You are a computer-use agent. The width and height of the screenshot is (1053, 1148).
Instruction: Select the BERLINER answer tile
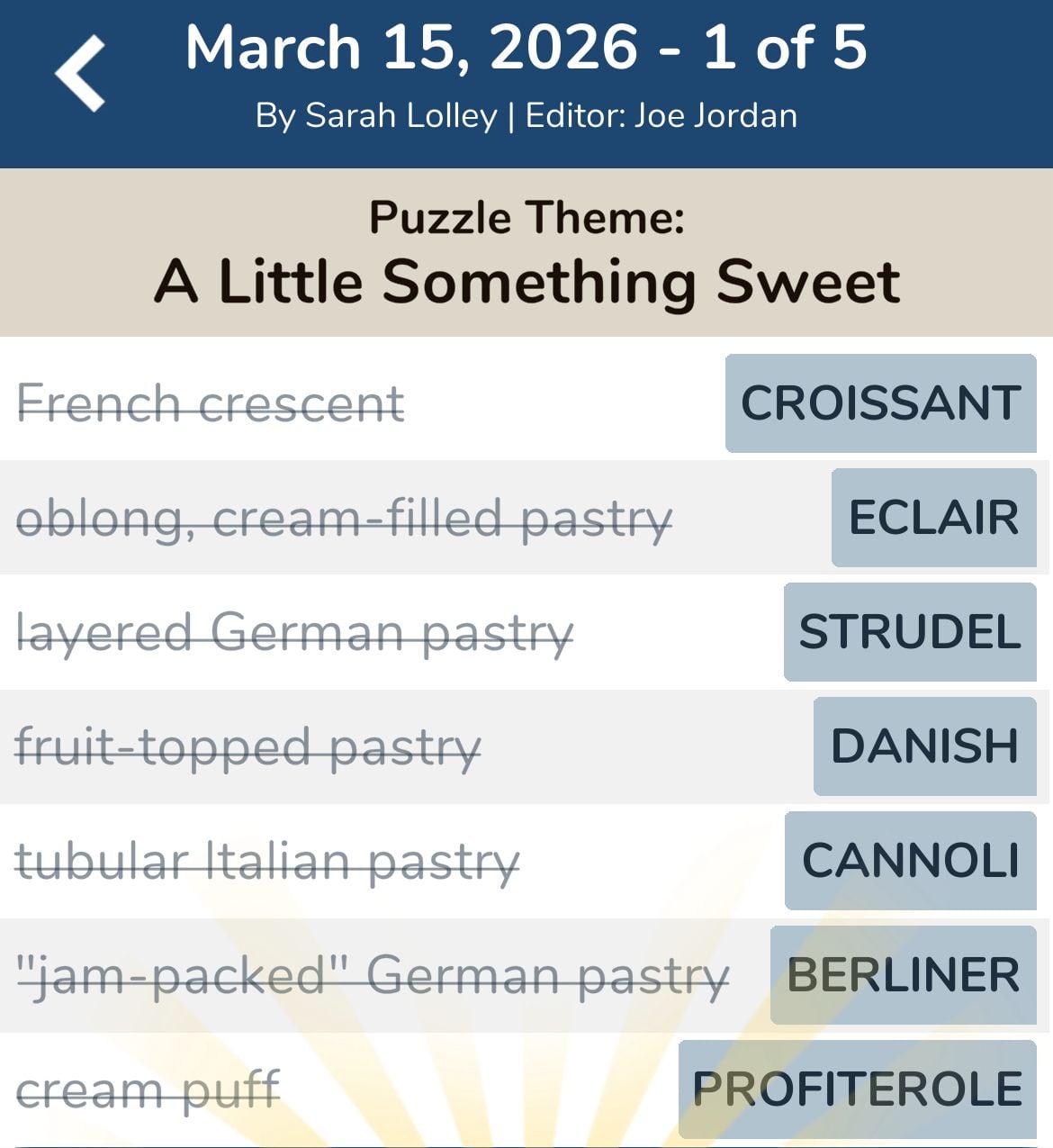point(903,974)
